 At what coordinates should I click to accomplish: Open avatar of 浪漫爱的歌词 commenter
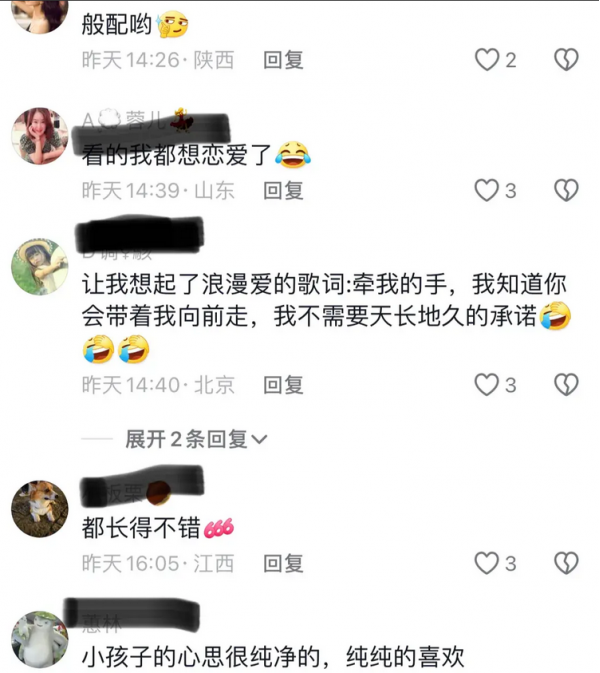tap(39, 267)
